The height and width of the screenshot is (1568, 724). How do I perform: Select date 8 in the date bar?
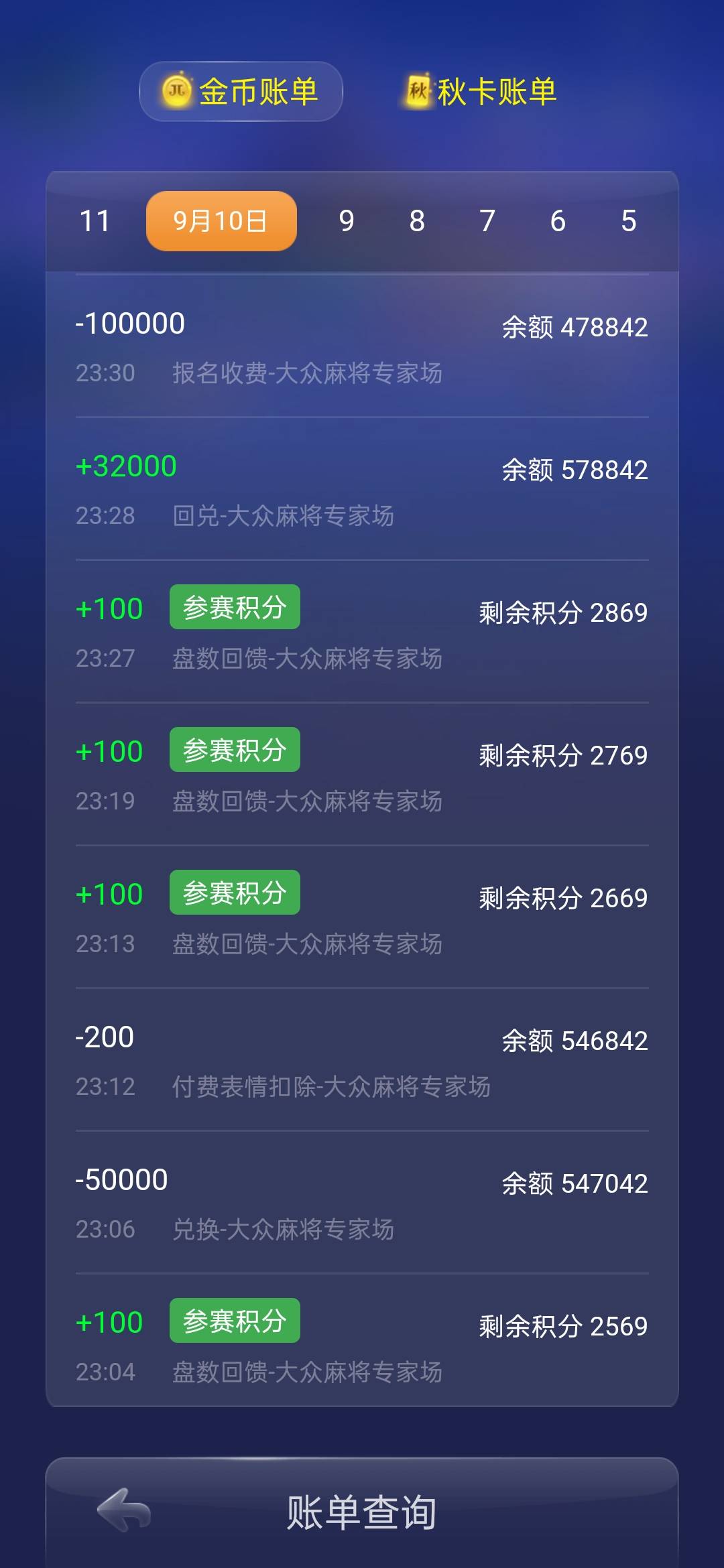(x=418, y=220)
